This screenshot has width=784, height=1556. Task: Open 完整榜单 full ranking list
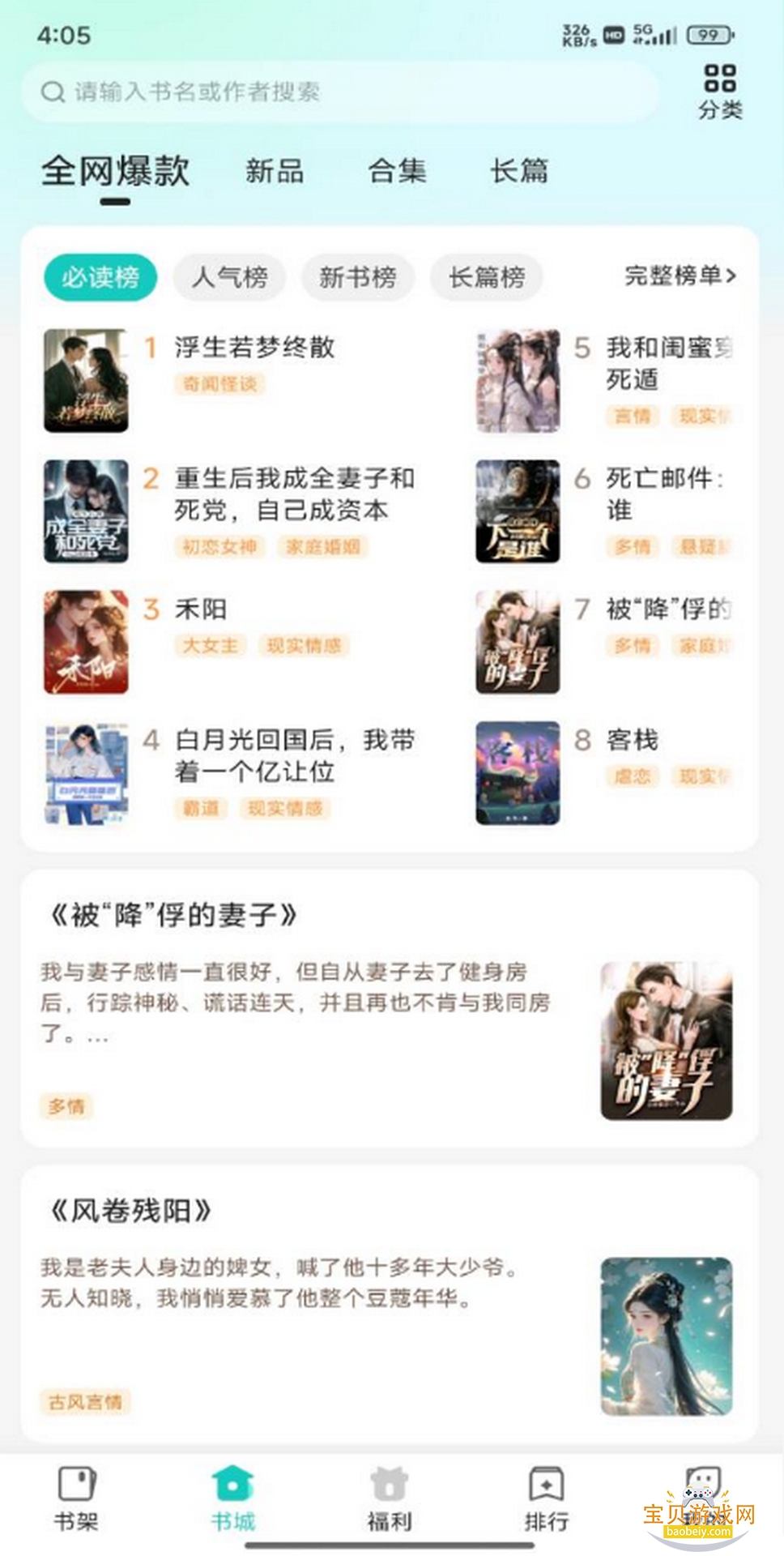(x=680, y=276)
